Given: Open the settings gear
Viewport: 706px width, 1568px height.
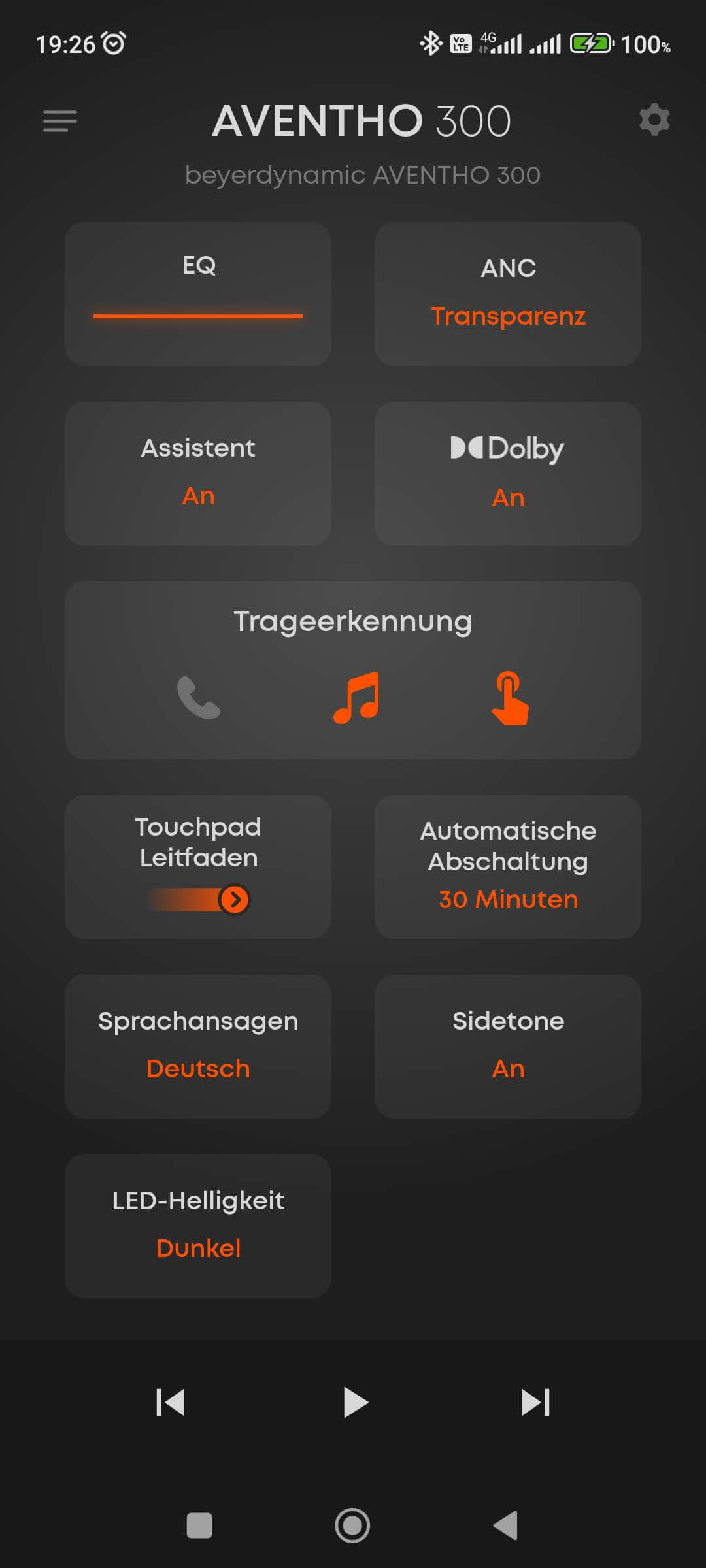Looking at the screenshot, I should point(654,120).
